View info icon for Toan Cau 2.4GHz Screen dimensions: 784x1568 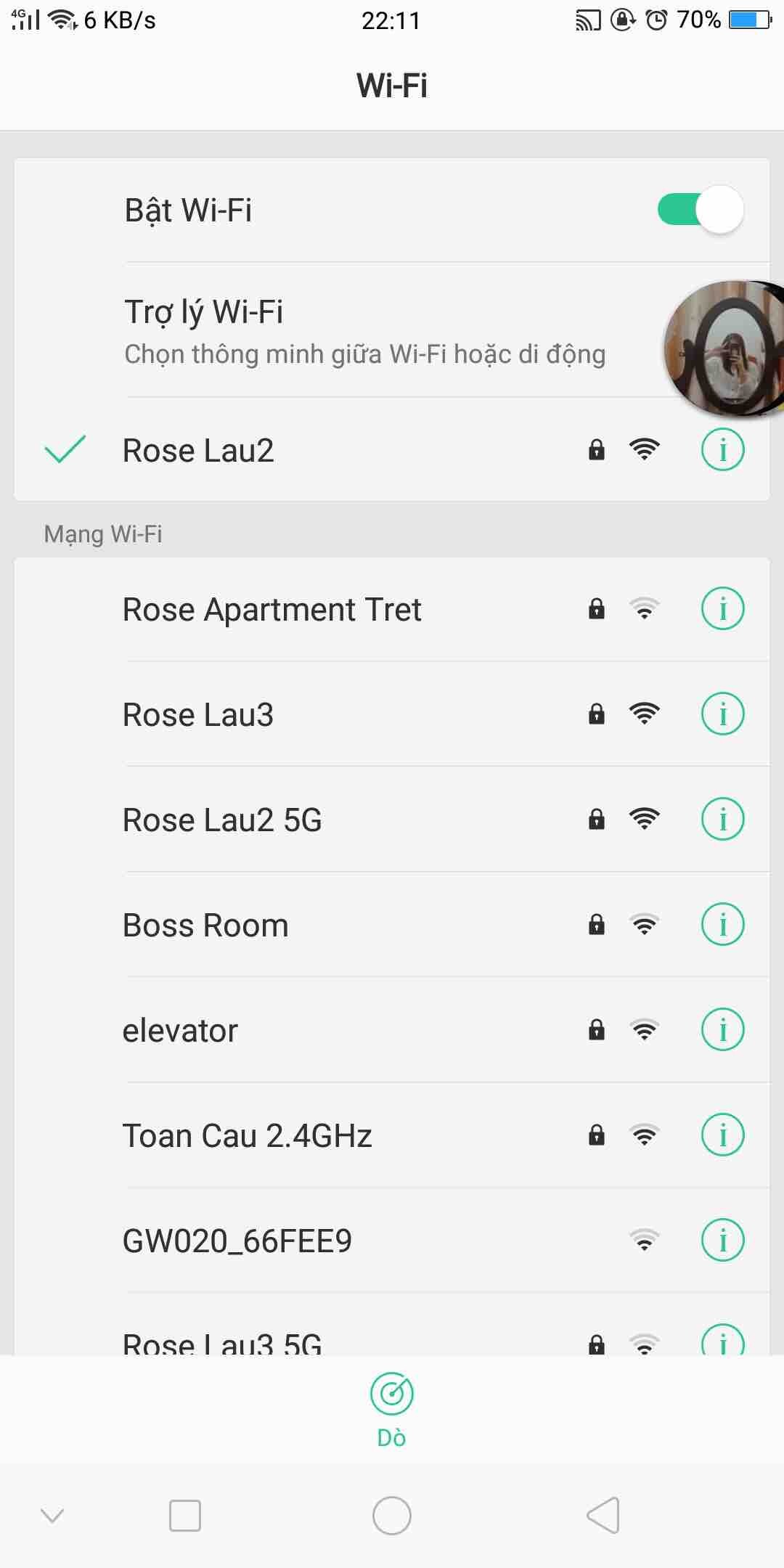point(722,1135)
